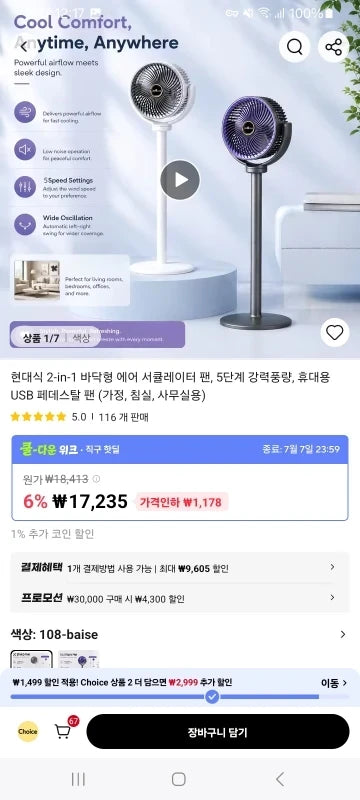Add product to wishlist with heart

click(x=335, y=333)
